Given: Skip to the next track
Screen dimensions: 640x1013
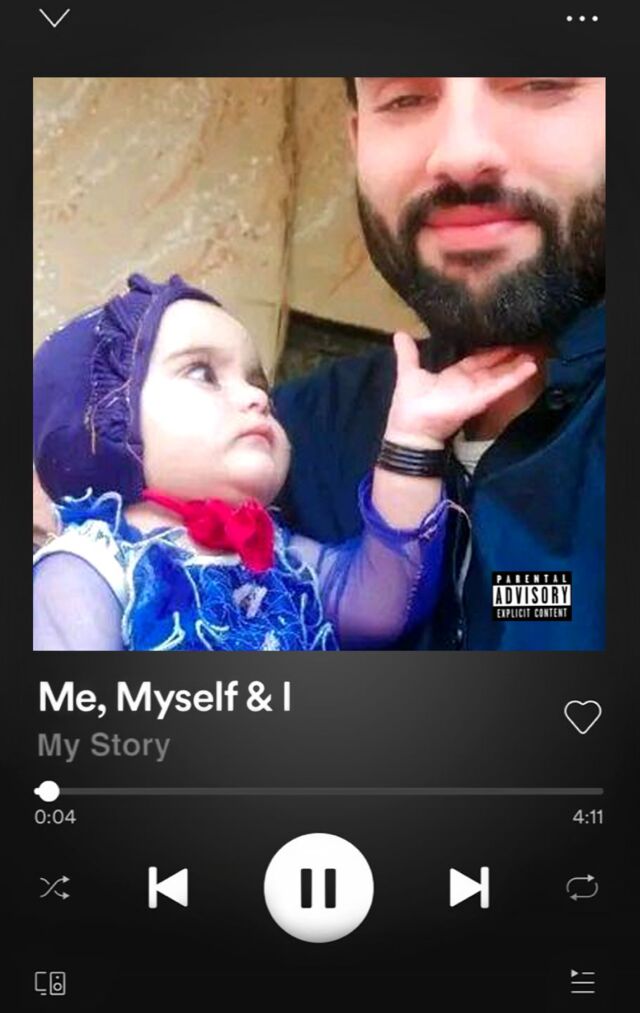Looking at the screenshot, I should click(469, 887).
